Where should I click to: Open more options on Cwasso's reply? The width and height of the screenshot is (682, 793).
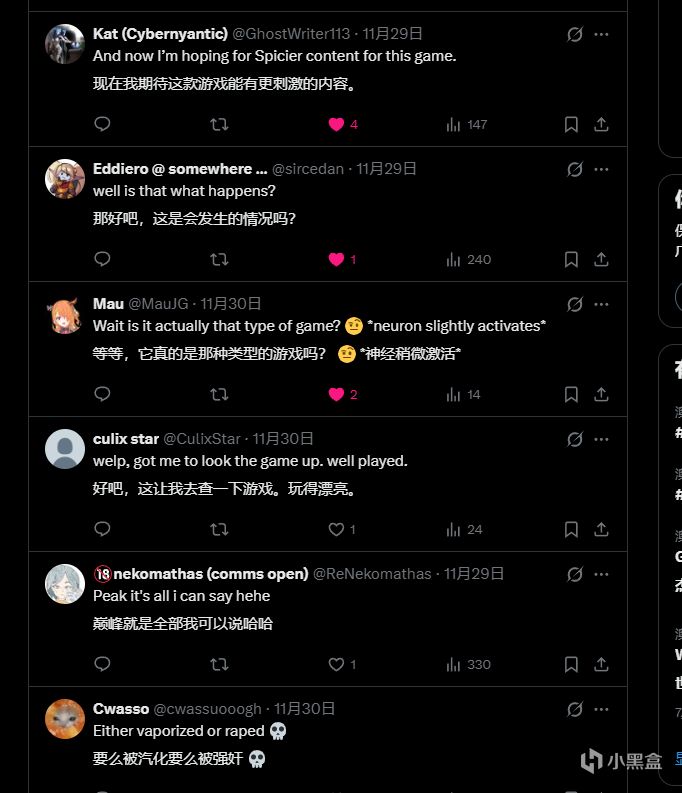(601, 708)
